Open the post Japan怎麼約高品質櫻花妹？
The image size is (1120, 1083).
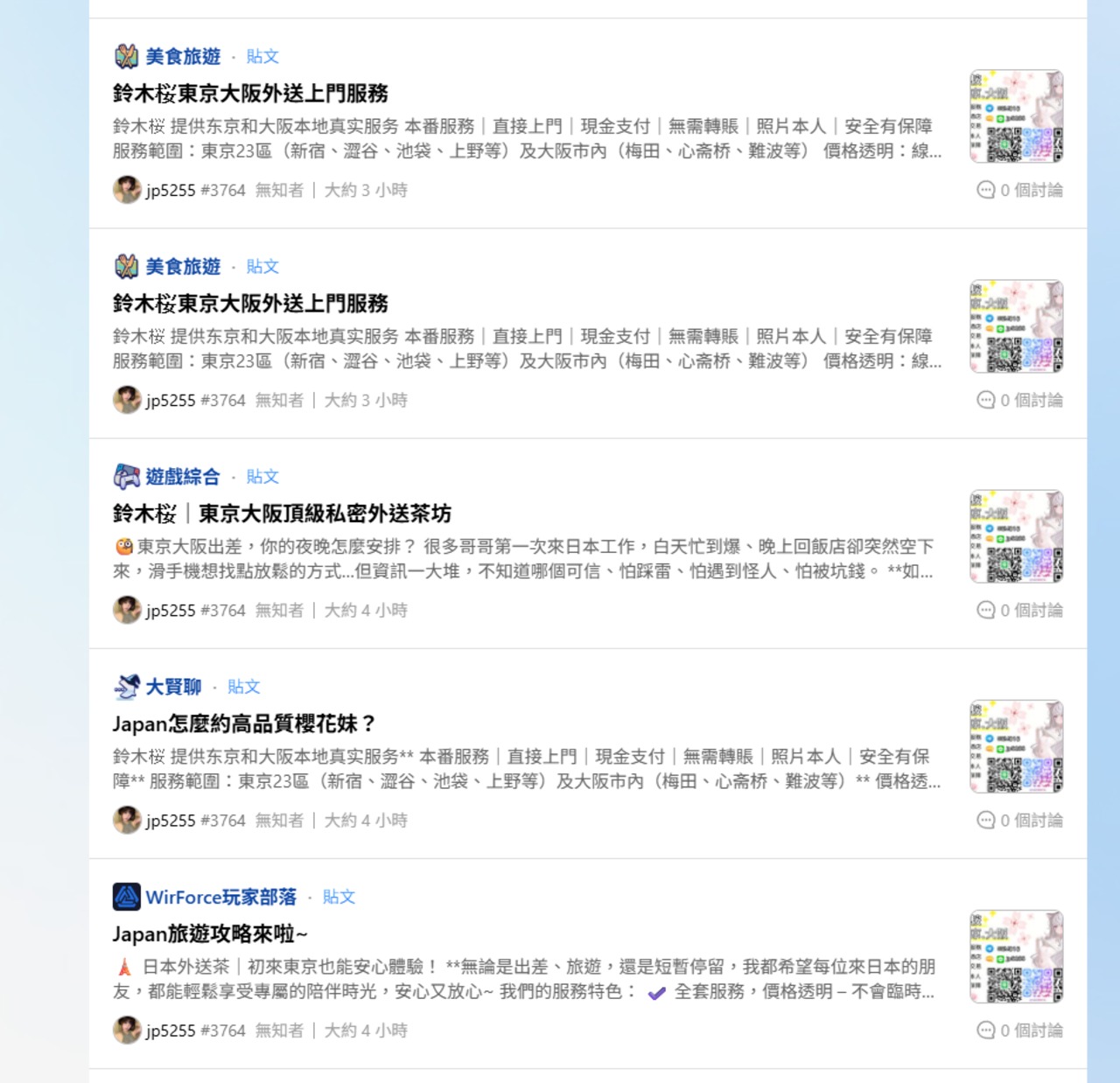pos(244,723)
